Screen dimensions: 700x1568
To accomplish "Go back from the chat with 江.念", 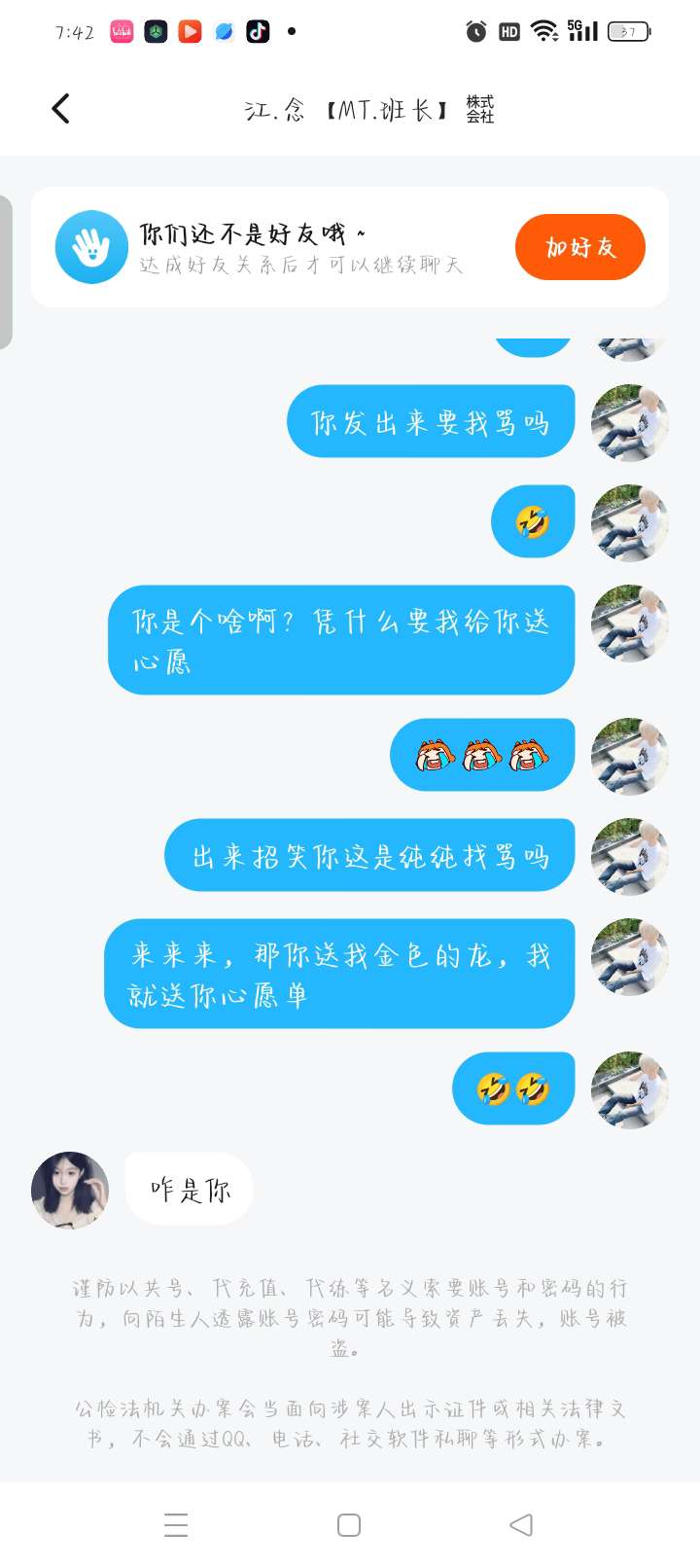I will point(61,109).
